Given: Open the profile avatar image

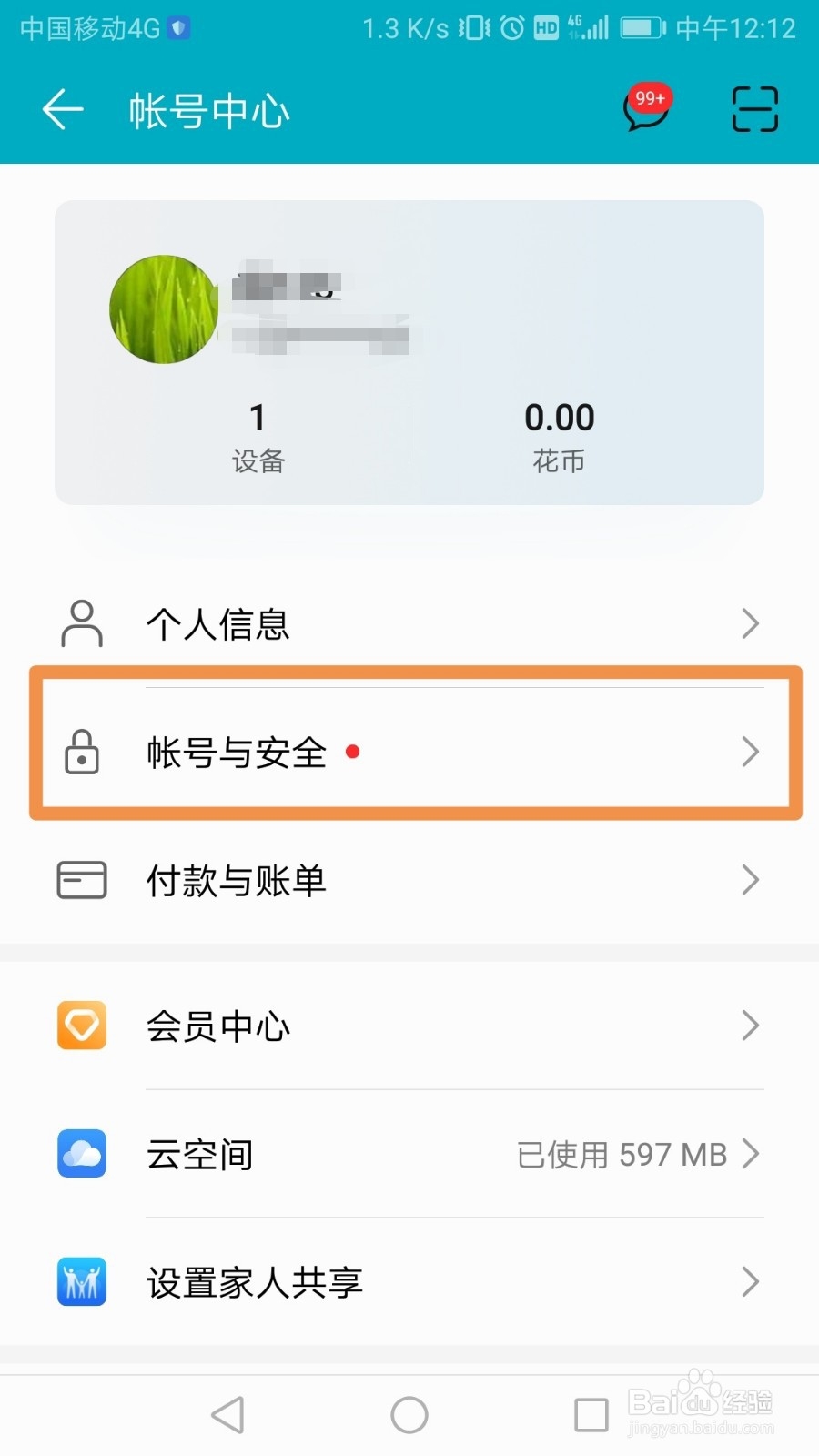Looking at the screenshot, I should (163, 308).
